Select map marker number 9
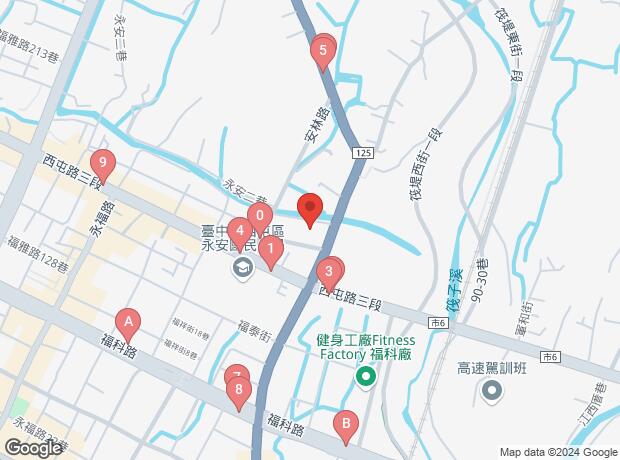Viewport: 620px width, 460px height. coord(101,162)
